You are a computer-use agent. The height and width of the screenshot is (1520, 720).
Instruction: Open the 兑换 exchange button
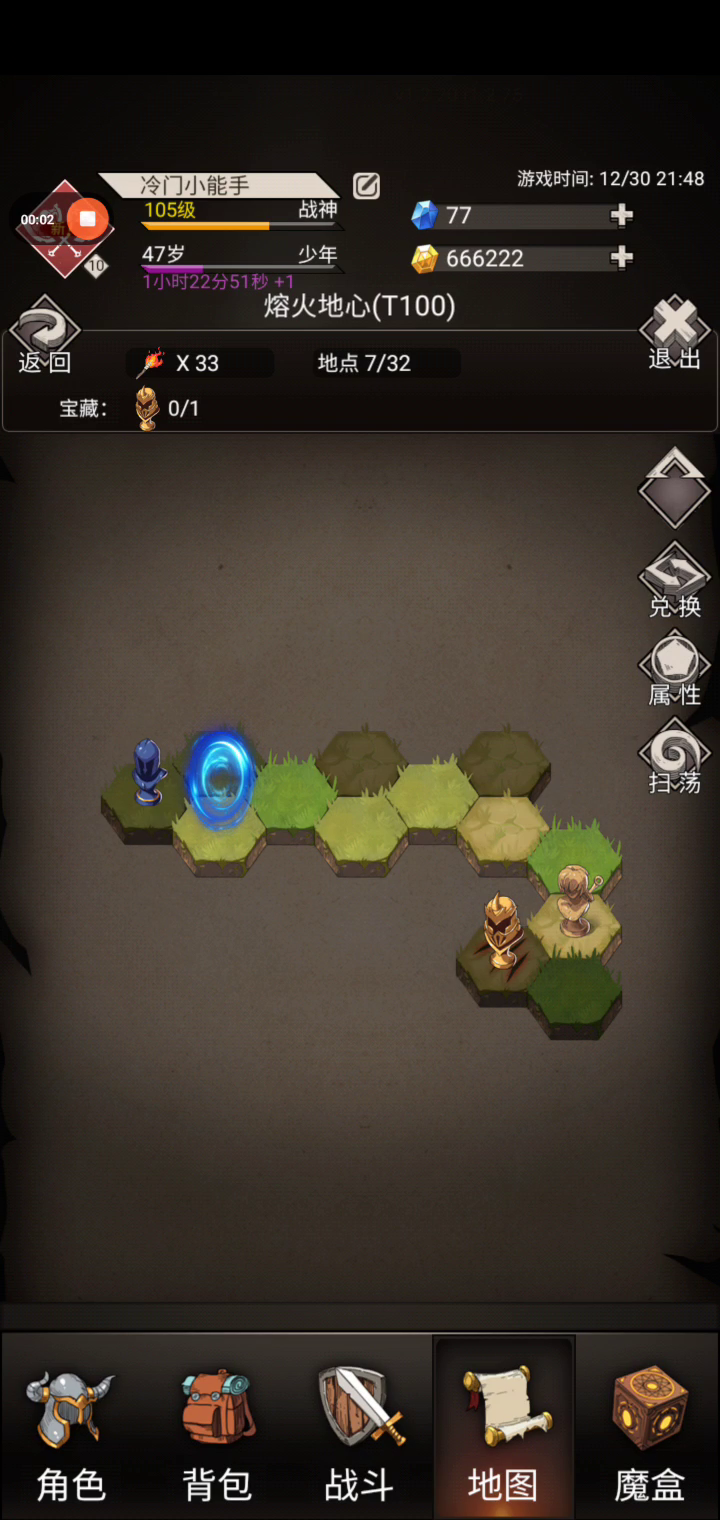pyautogui.click(x=675, y=580)
